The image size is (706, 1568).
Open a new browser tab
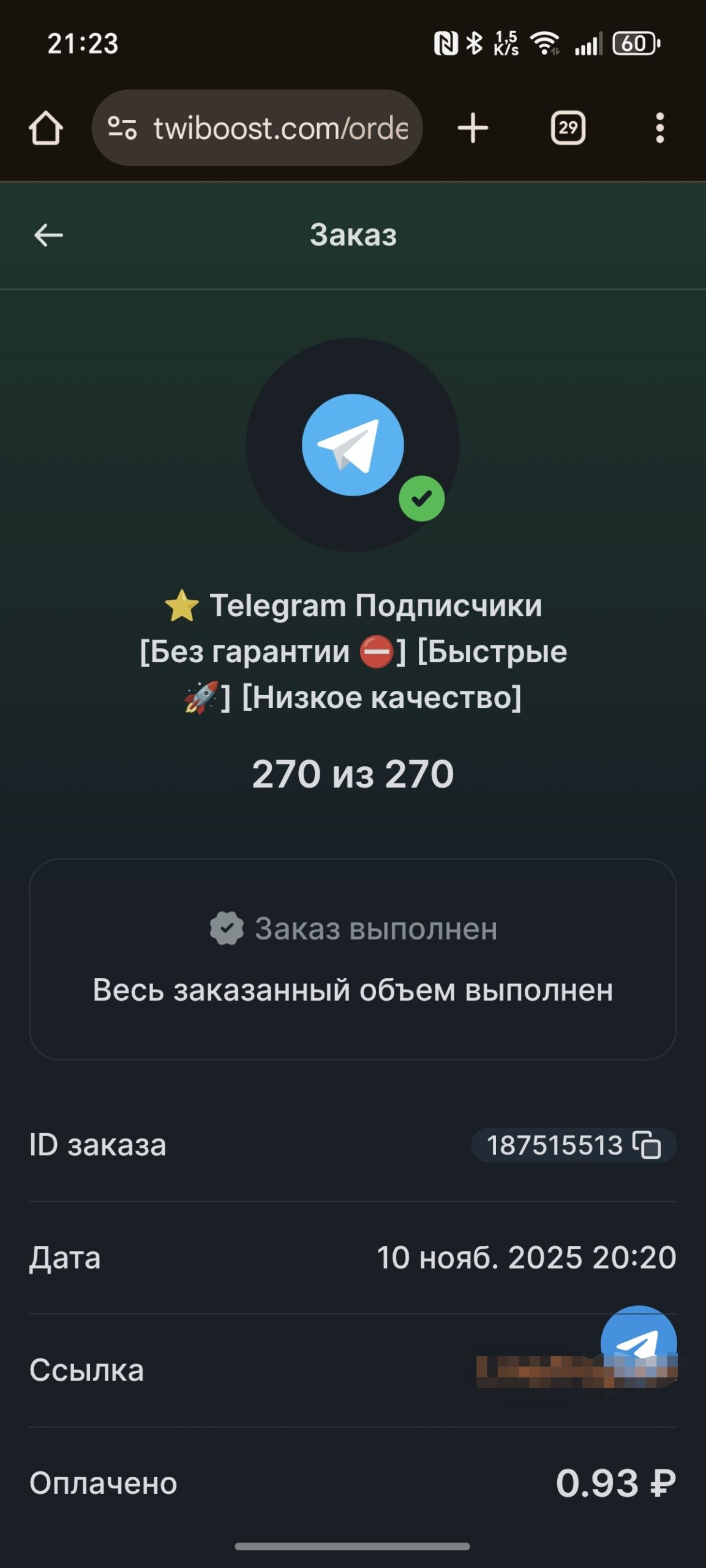coord(473,129)
